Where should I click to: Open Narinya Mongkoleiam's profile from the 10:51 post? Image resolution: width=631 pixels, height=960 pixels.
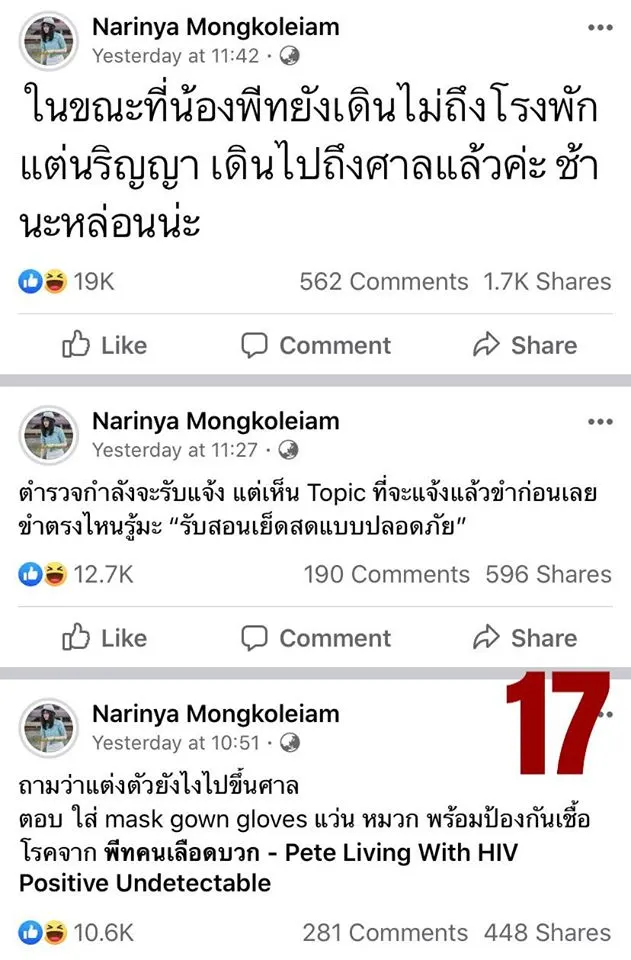click(x=215, y=714)
